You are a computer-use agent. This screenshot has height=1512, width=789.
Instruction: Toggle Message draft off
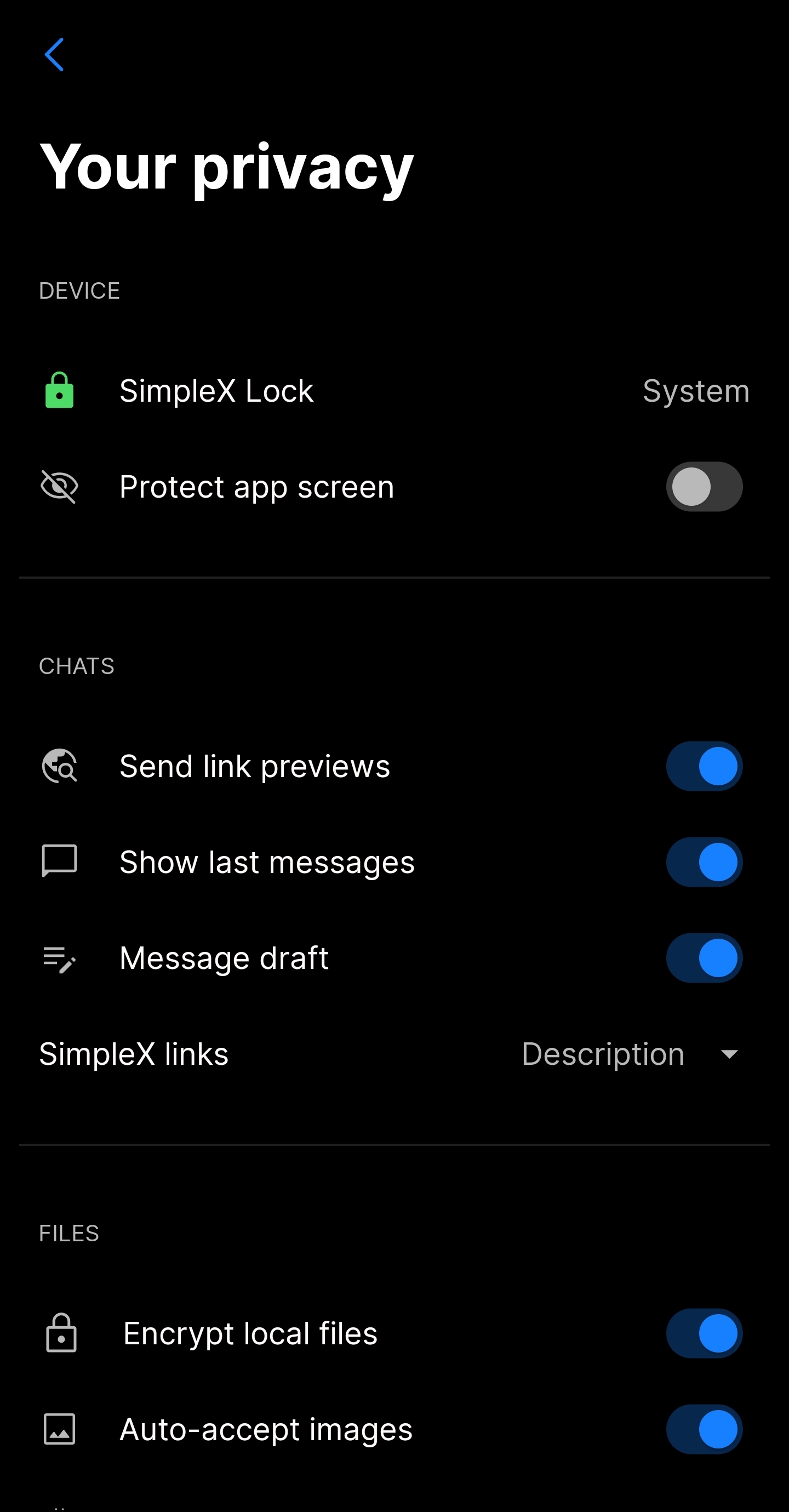click(x=704, y=957)
